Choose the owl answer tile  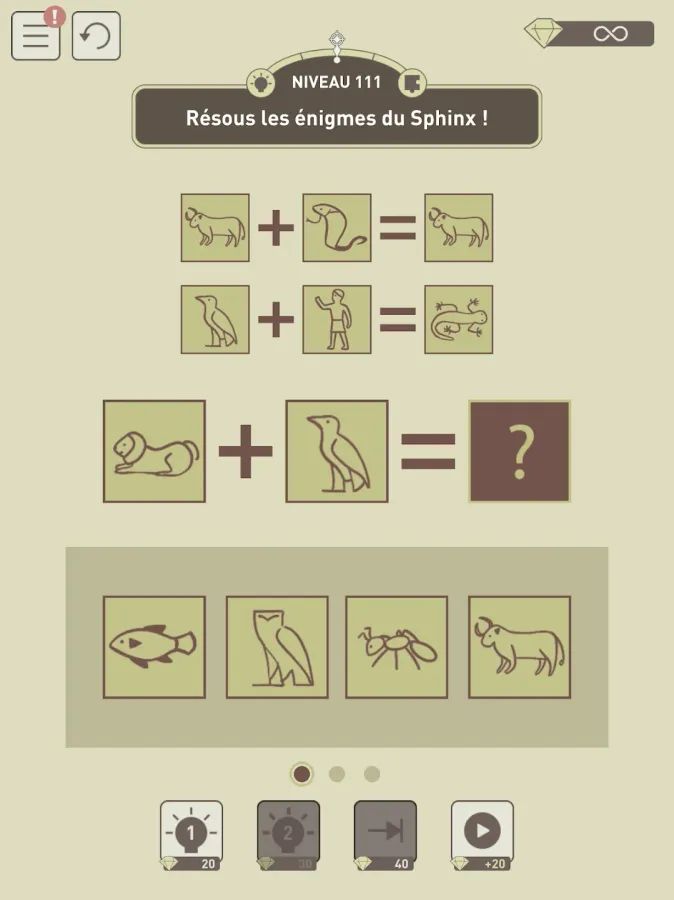click(276, 647)
